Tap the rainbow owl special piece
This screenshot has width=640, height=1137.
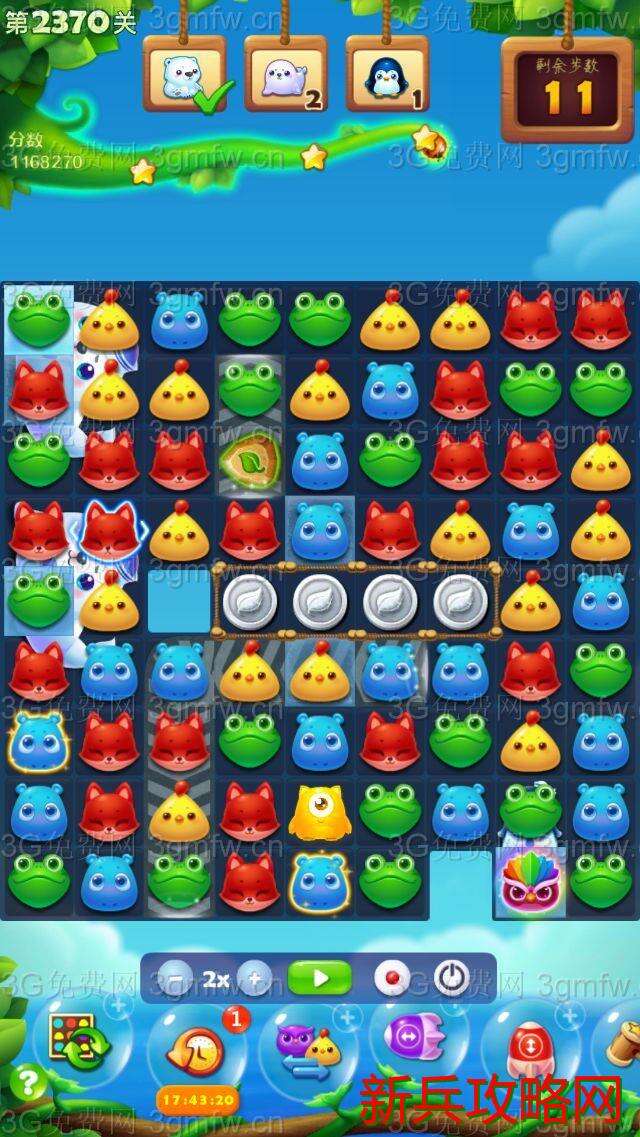click(529, 880)
